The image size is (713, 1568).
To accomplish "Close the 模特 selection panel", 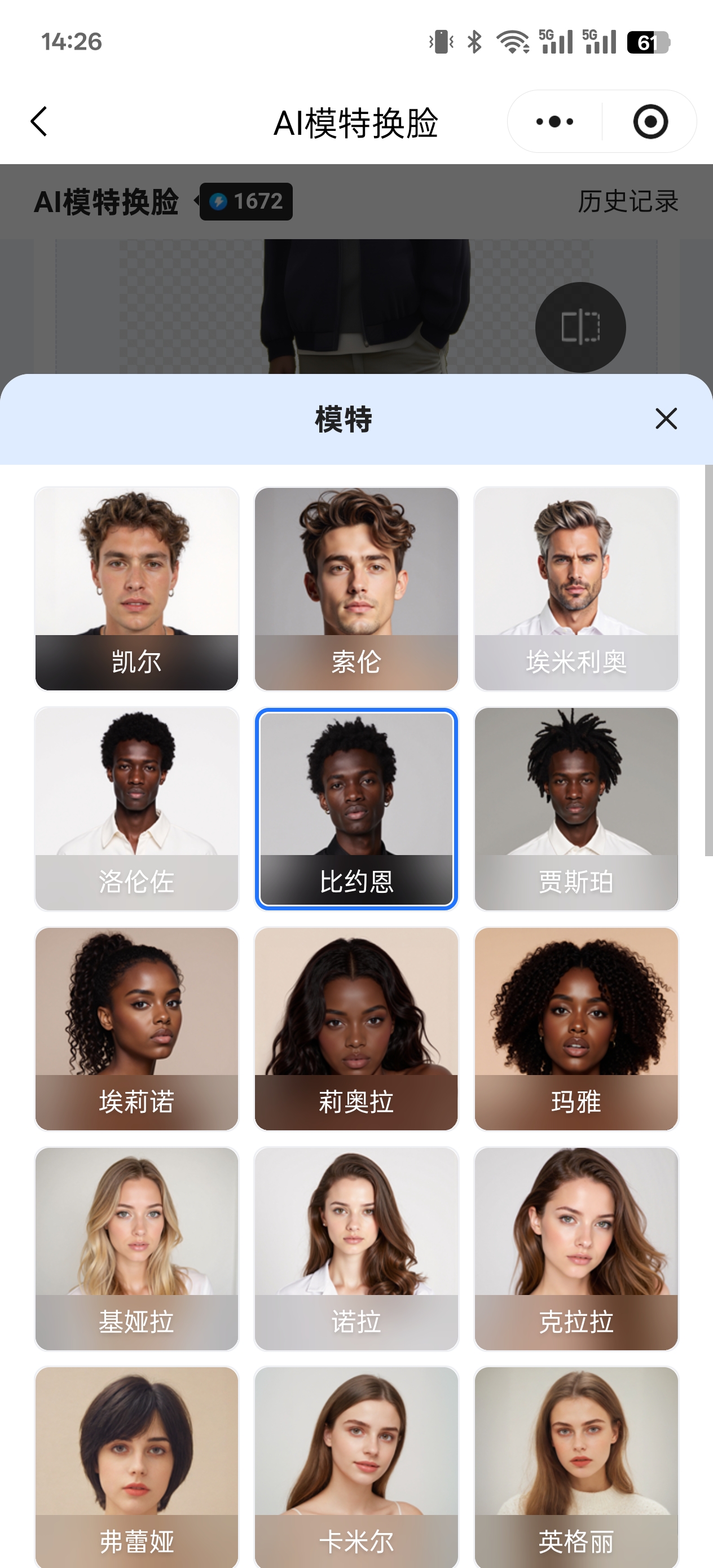I will point(666,419).
